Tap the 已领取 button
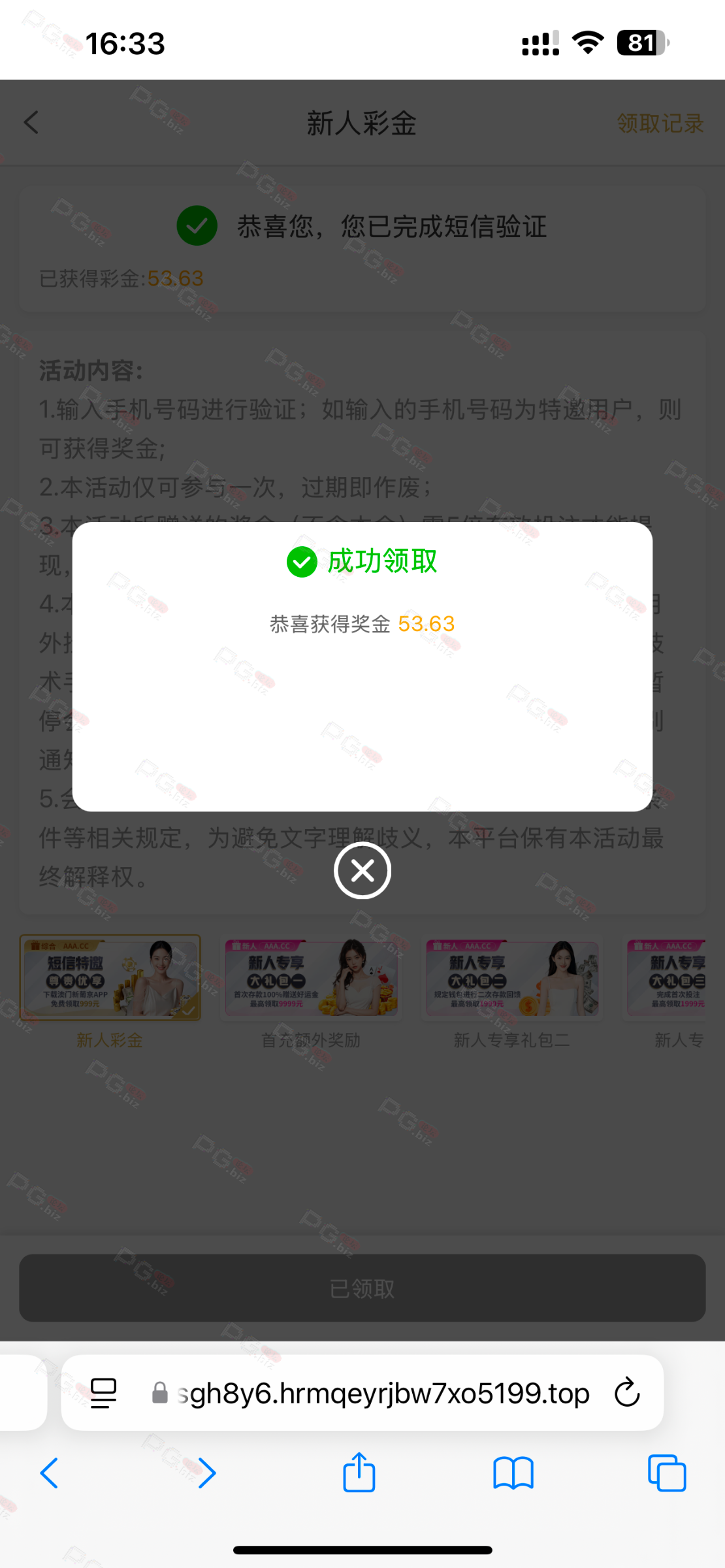725x1568 pixels. pos(362,1288)
